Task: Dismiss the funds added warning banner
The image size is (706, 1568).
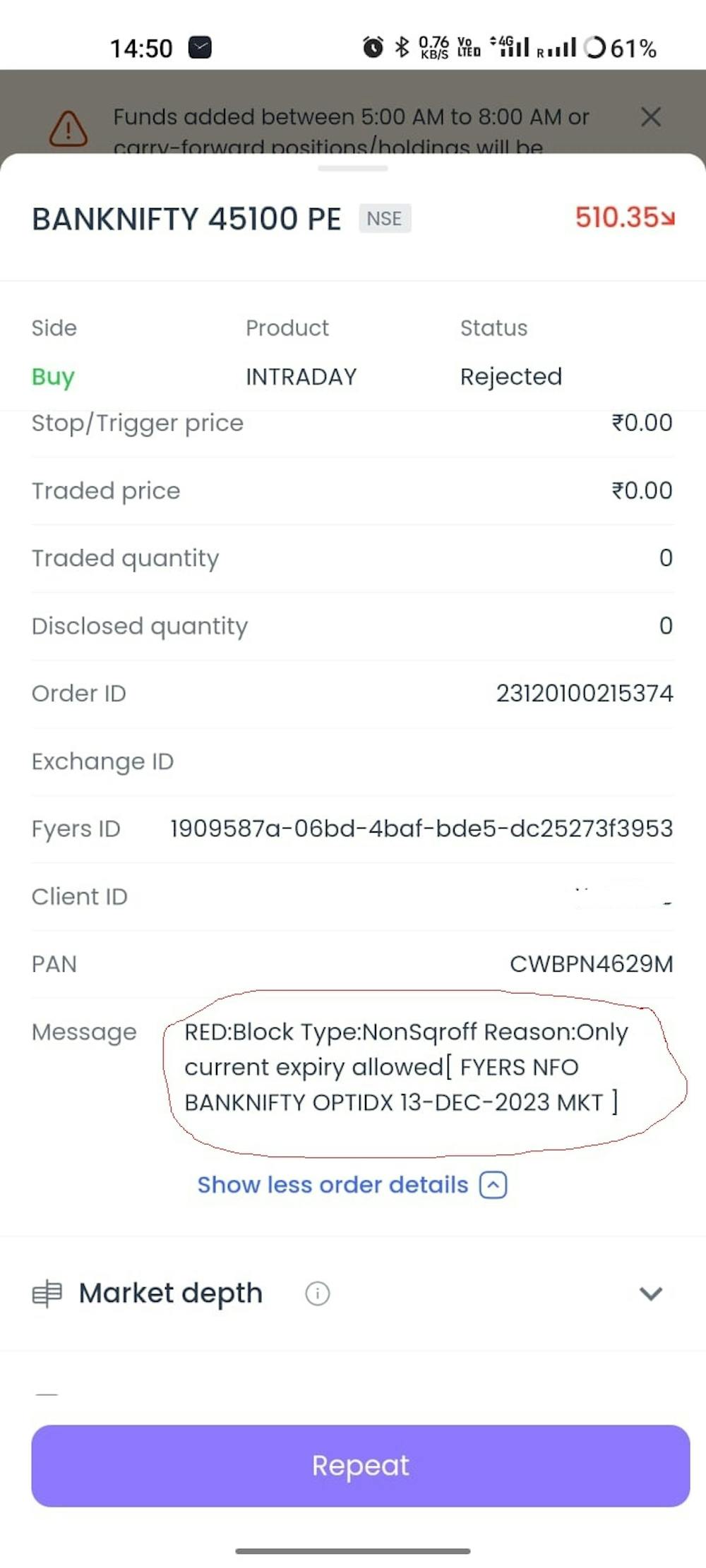Action: pos(652,117)
